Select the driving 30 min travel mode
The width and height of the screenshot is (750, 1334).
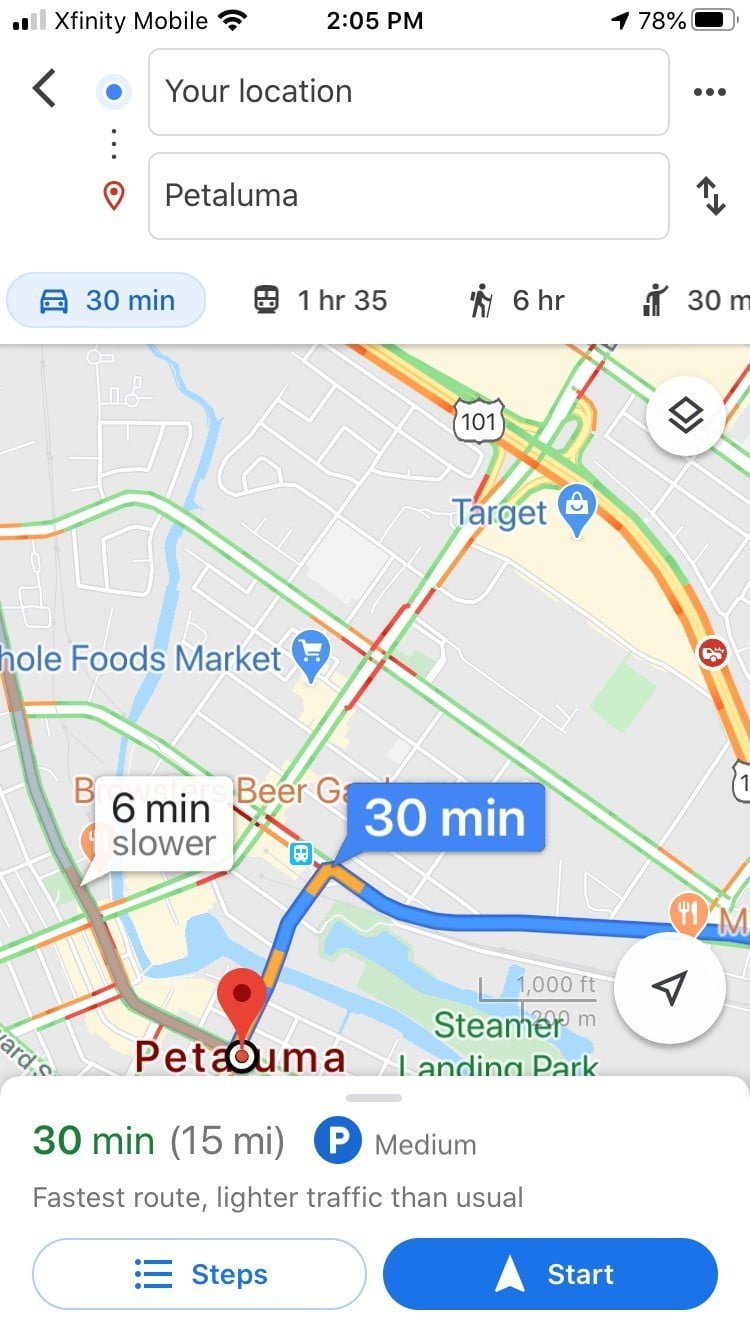(x=106, y=300)
